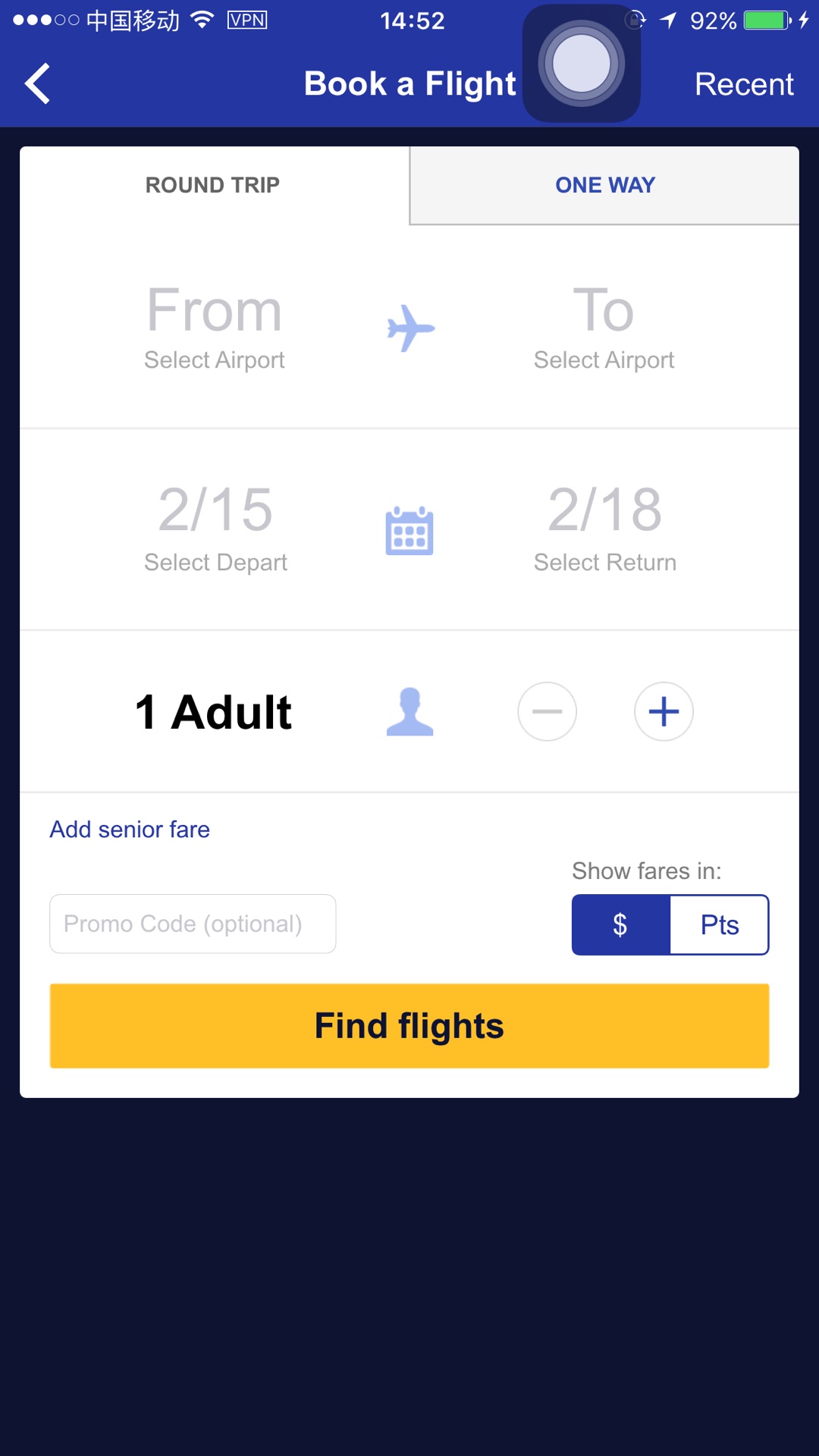This screenshot has height=1456, width=819.
Task: Tap the Find flights button
Action: click(x=409, y=1026)
